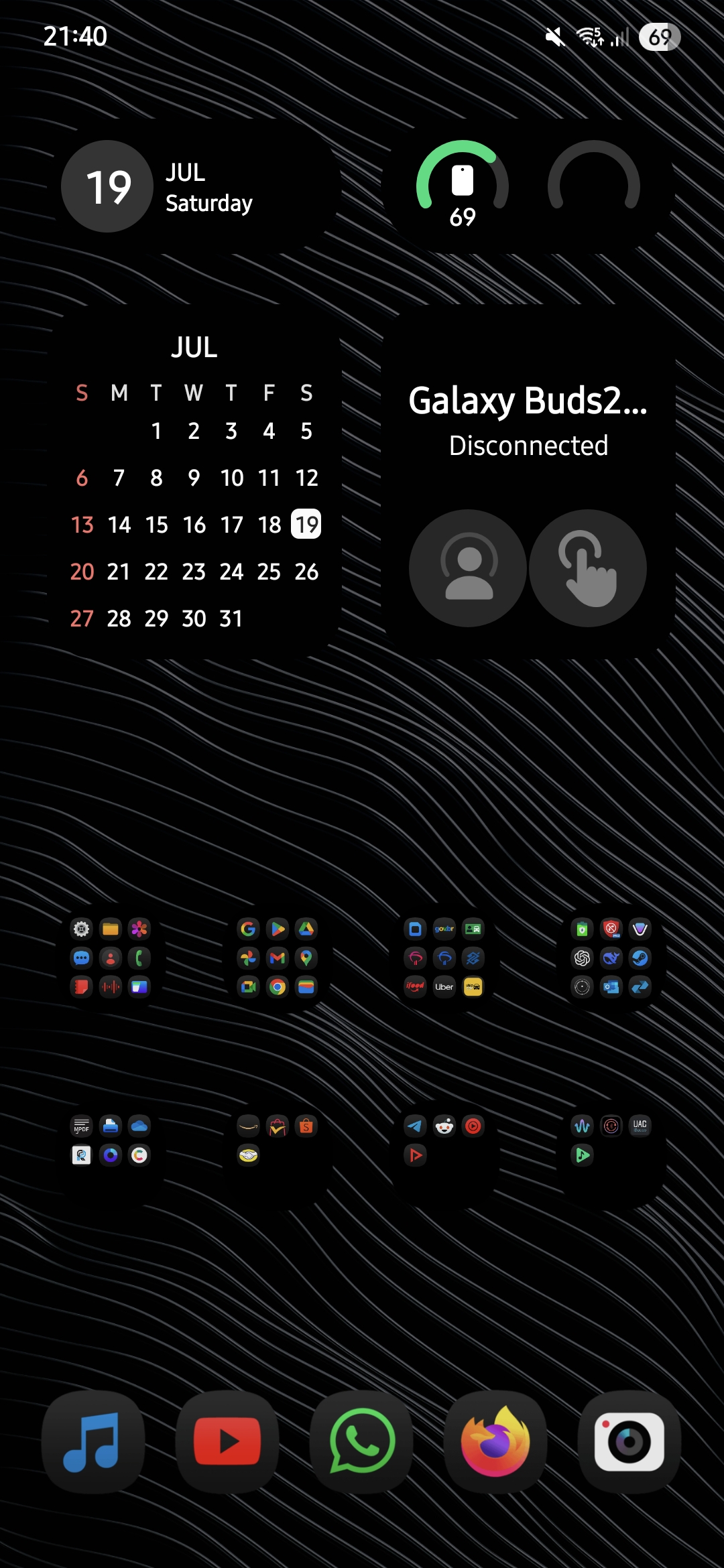Image resolution: width=724 pixels, height=1568 pixels.
Task: Open WhatsApp from the dock
Action: click(x=361, y=1441)
